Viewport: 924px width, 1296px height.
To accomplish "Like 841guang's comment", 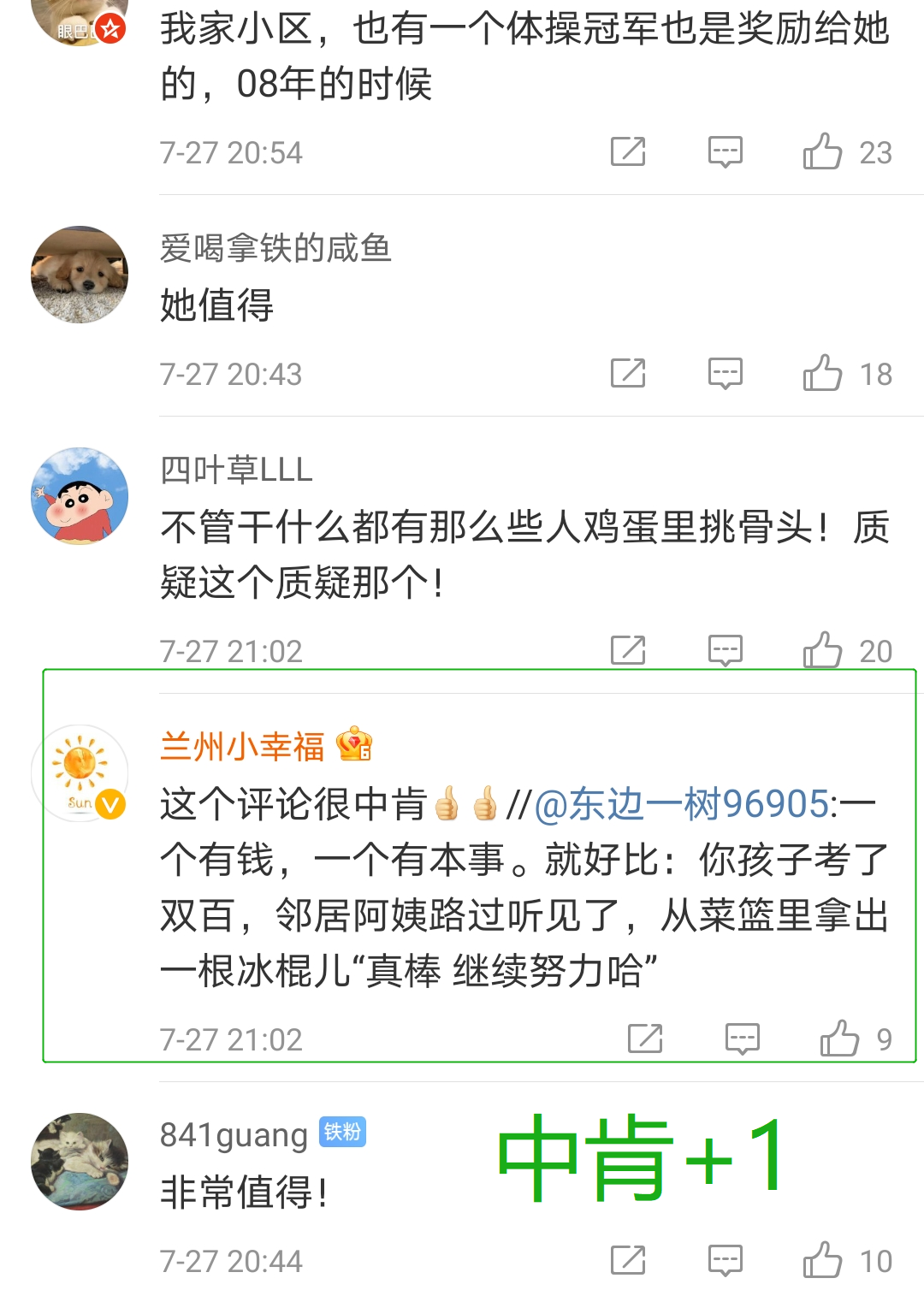I will point(823,1261).
